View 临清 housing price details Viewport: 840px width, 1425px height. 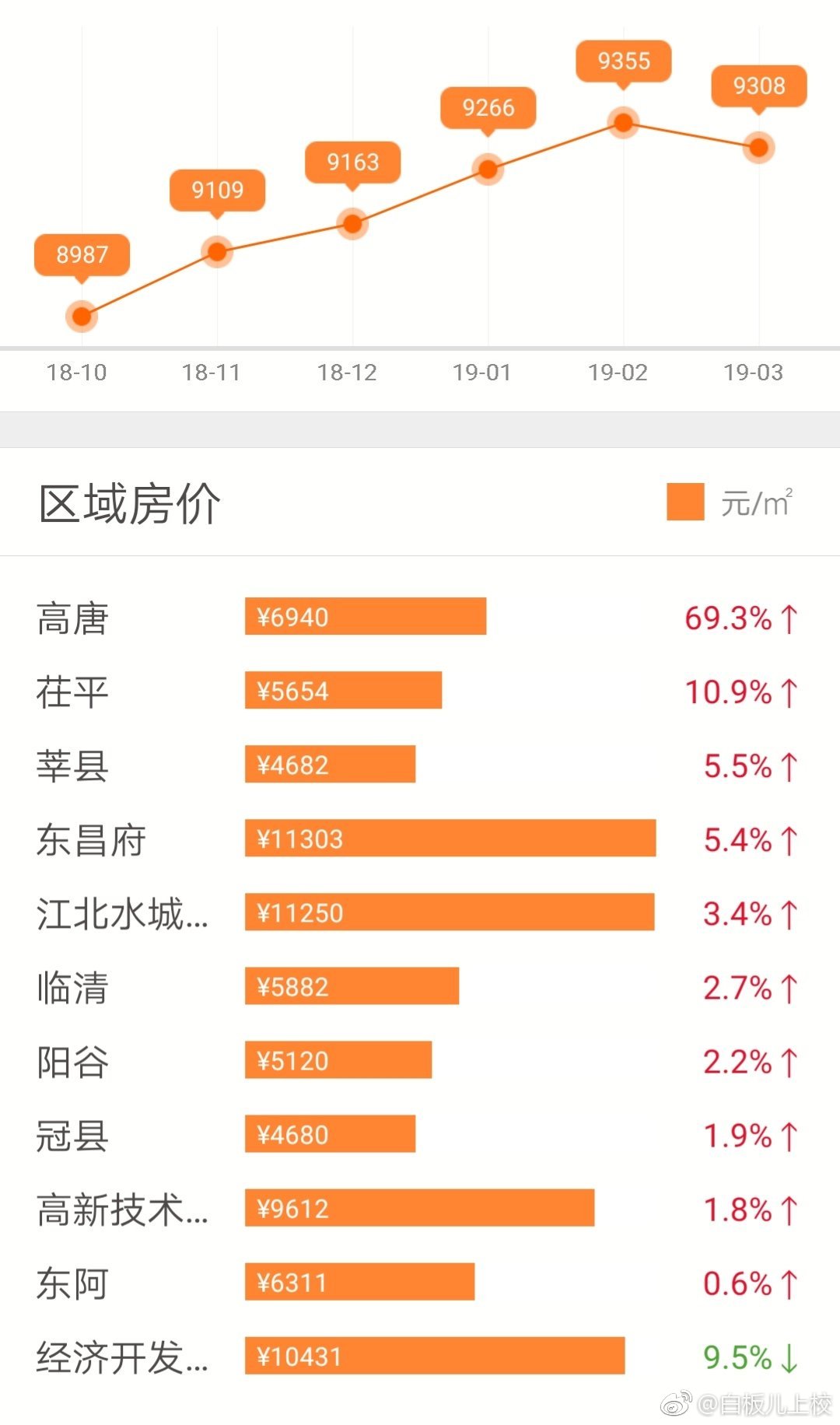(x=420, y=987)
